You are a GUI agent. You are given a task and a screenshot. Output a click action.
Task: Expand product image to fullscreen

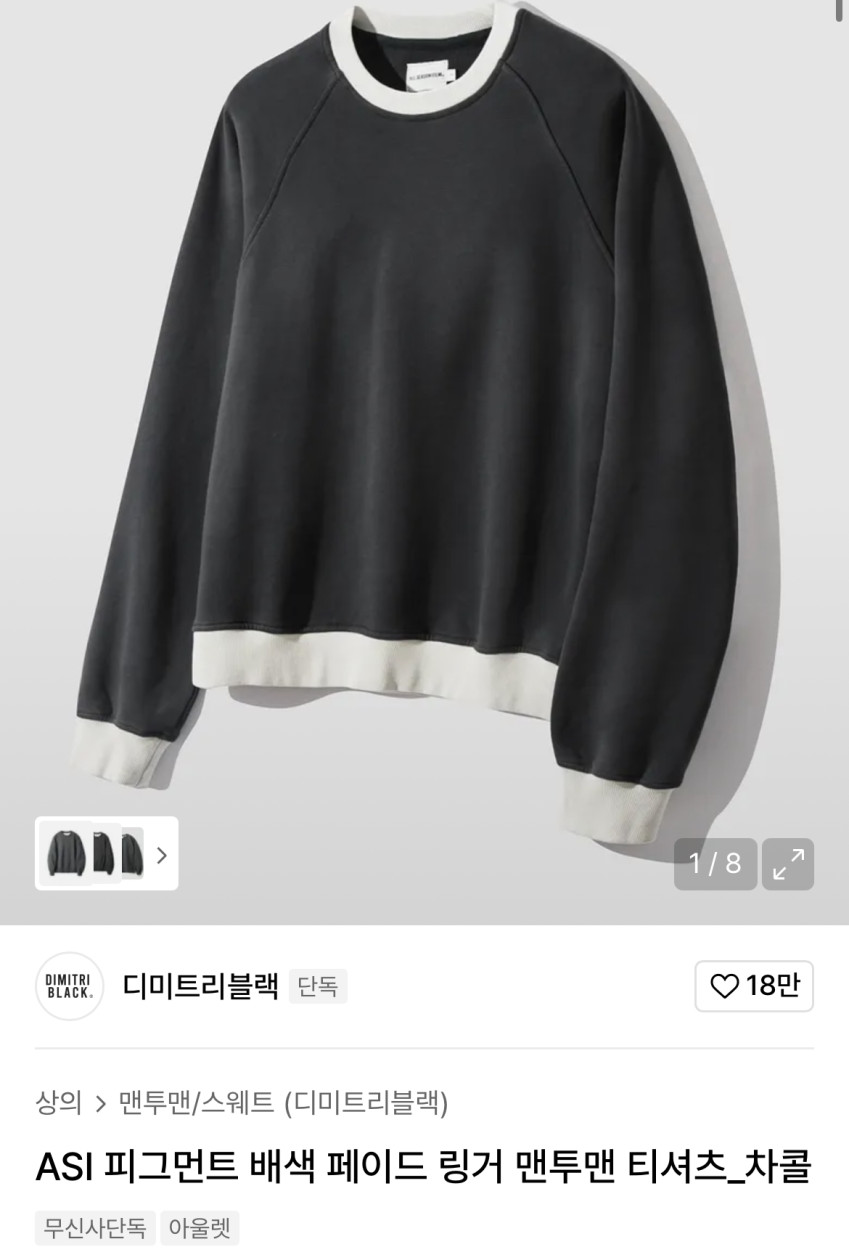[788, 864]
